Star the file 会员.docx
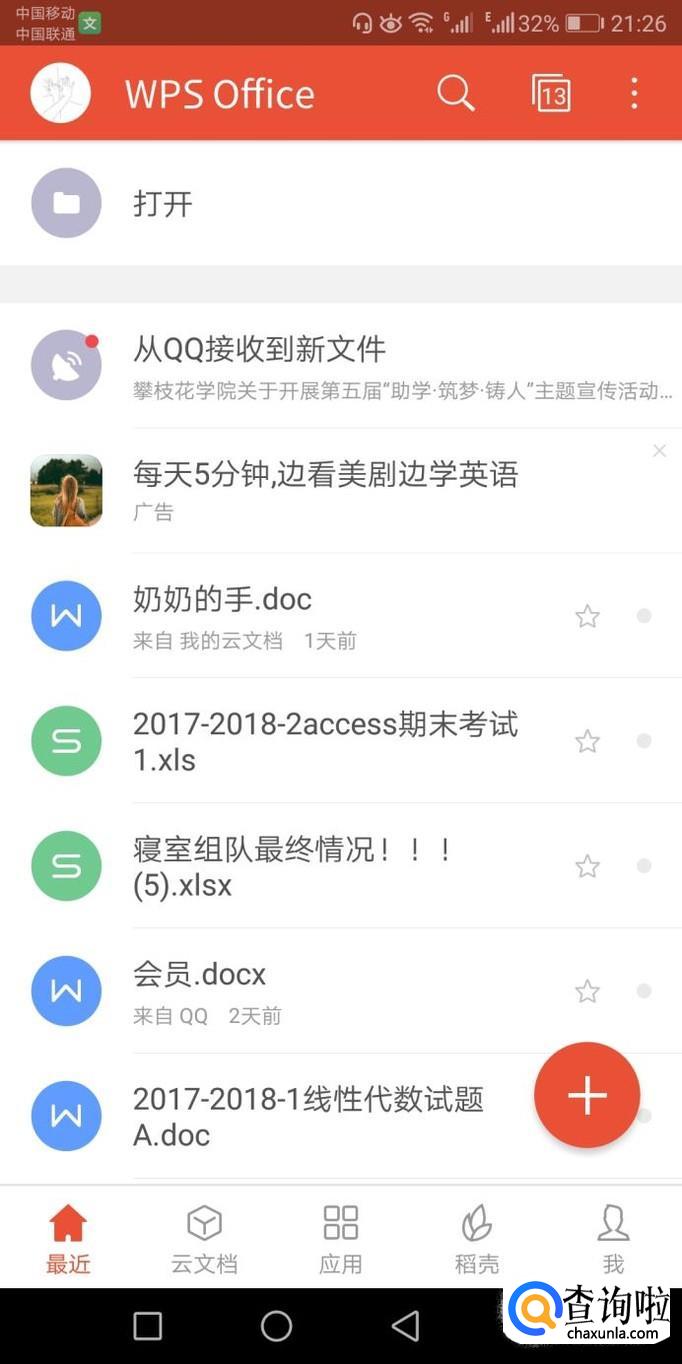Image resolution: width=682 pixels, height=1364 pixels. [587, 991]
